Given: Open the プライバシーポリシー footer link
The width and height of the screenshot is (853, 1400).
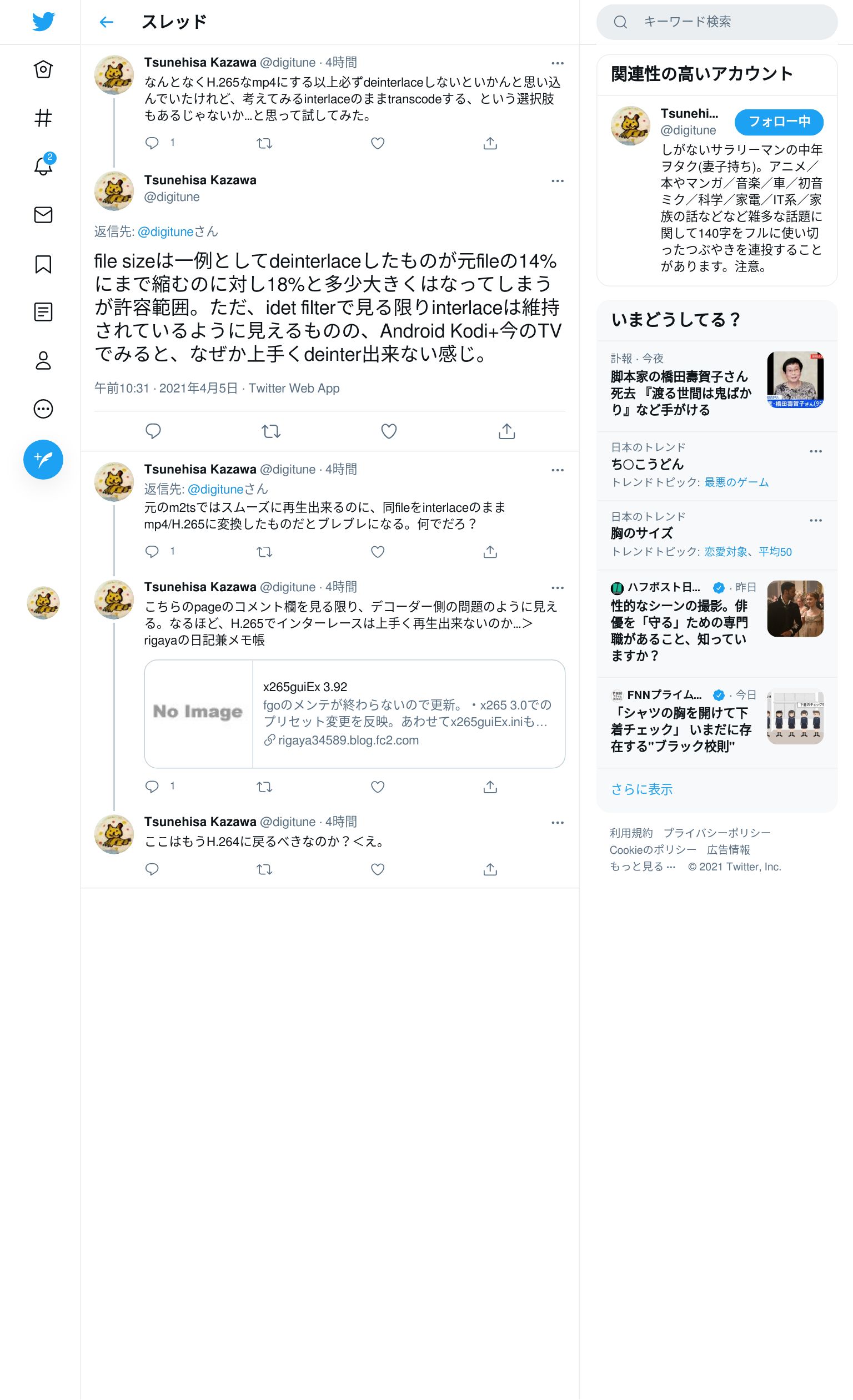Looking at the screenshot, I should (x=716, y=833).
